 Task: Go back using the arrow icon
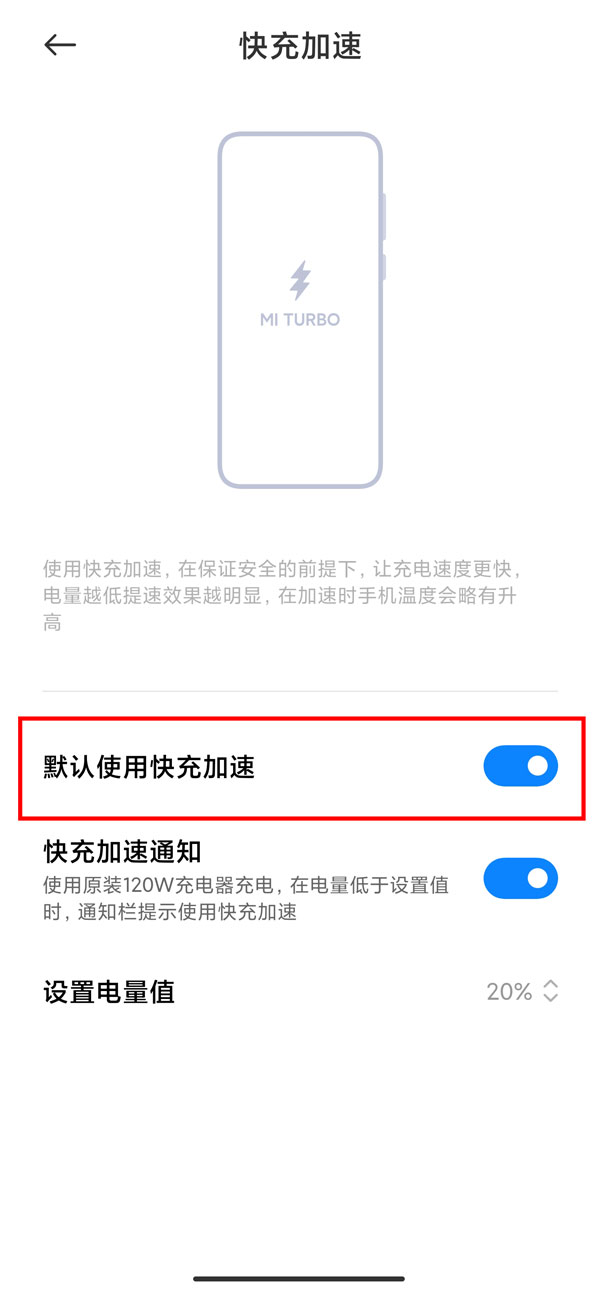coord(60,45)
